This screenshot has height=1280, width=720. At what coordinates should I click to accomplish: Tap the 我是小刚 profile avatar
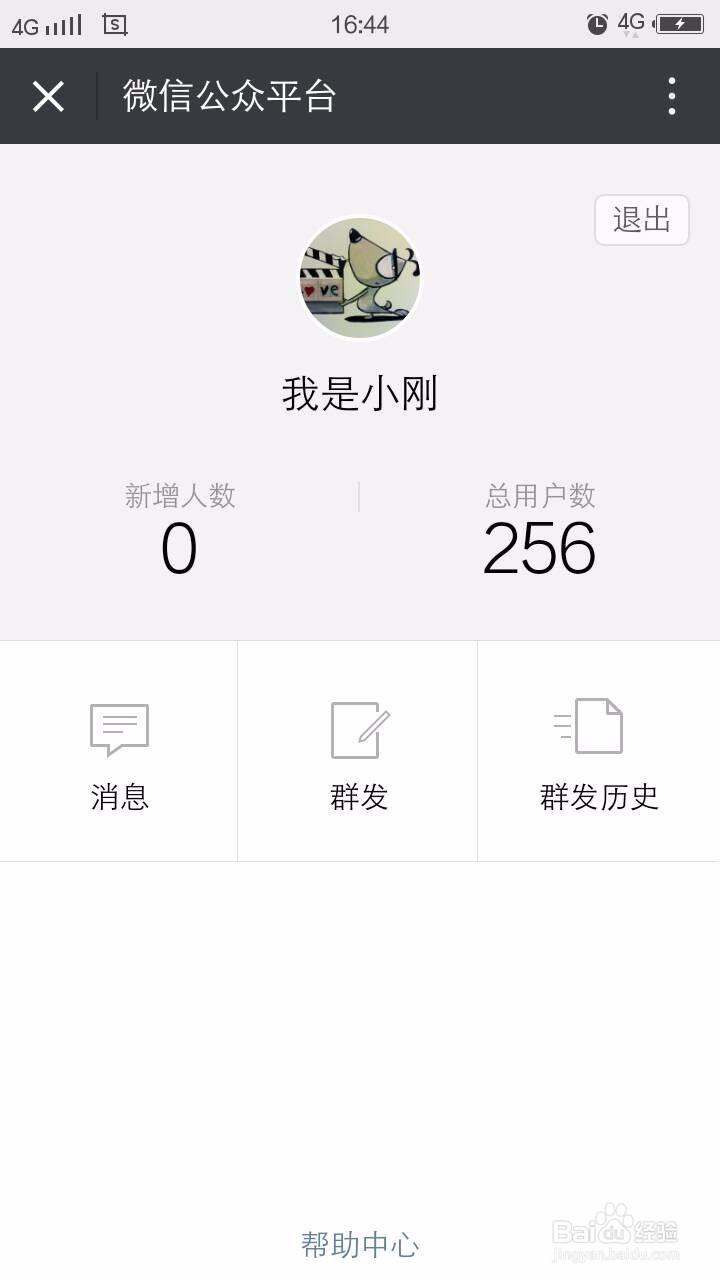point(360,278)
